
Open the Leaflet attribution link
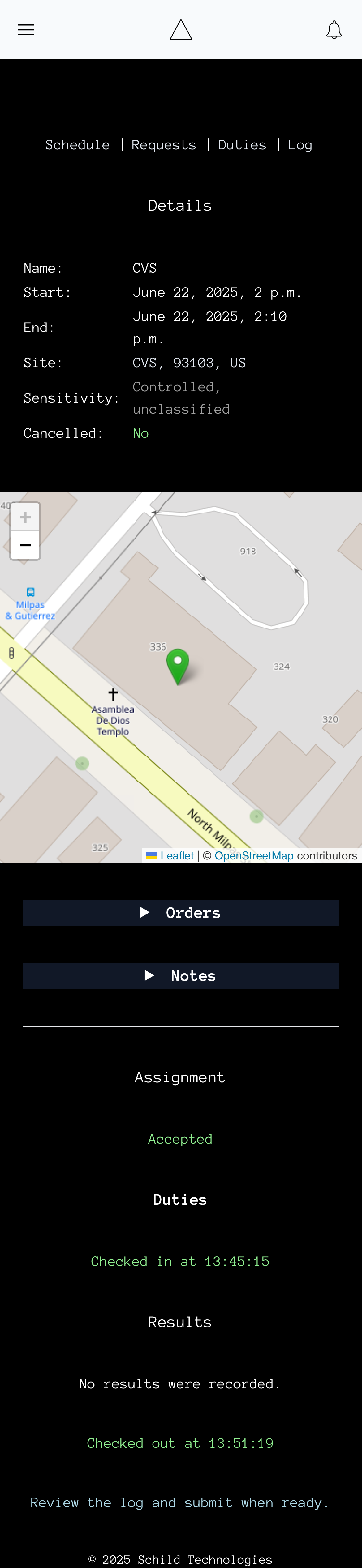pos(177,856)
